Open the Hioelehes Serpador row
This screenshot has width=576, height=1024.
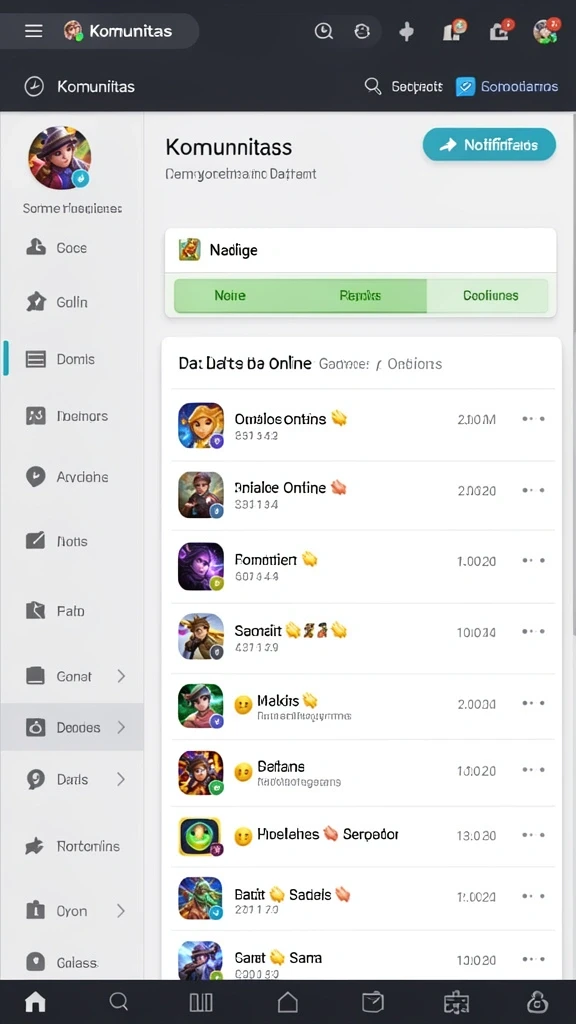[x=362, y=837]
